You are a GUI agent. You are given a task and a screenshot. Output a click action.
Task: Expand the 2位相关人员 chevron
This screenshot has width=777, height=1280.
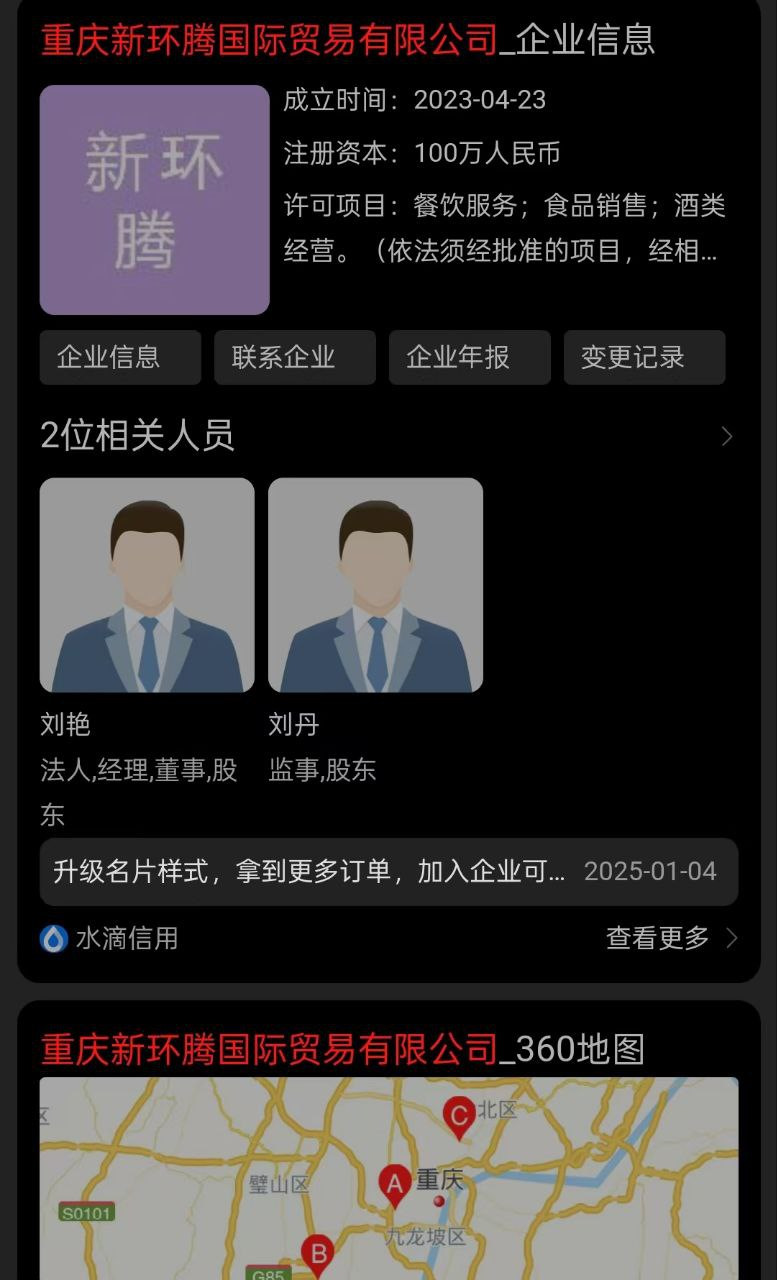click(x=727, y=436)
